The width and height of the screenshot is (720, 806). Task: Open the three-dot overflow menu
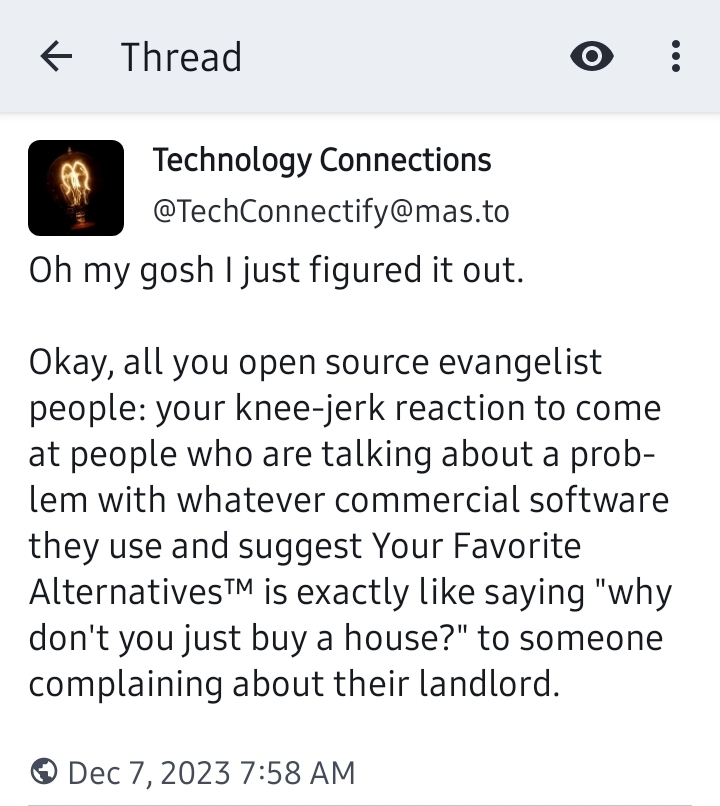point(676,57)
